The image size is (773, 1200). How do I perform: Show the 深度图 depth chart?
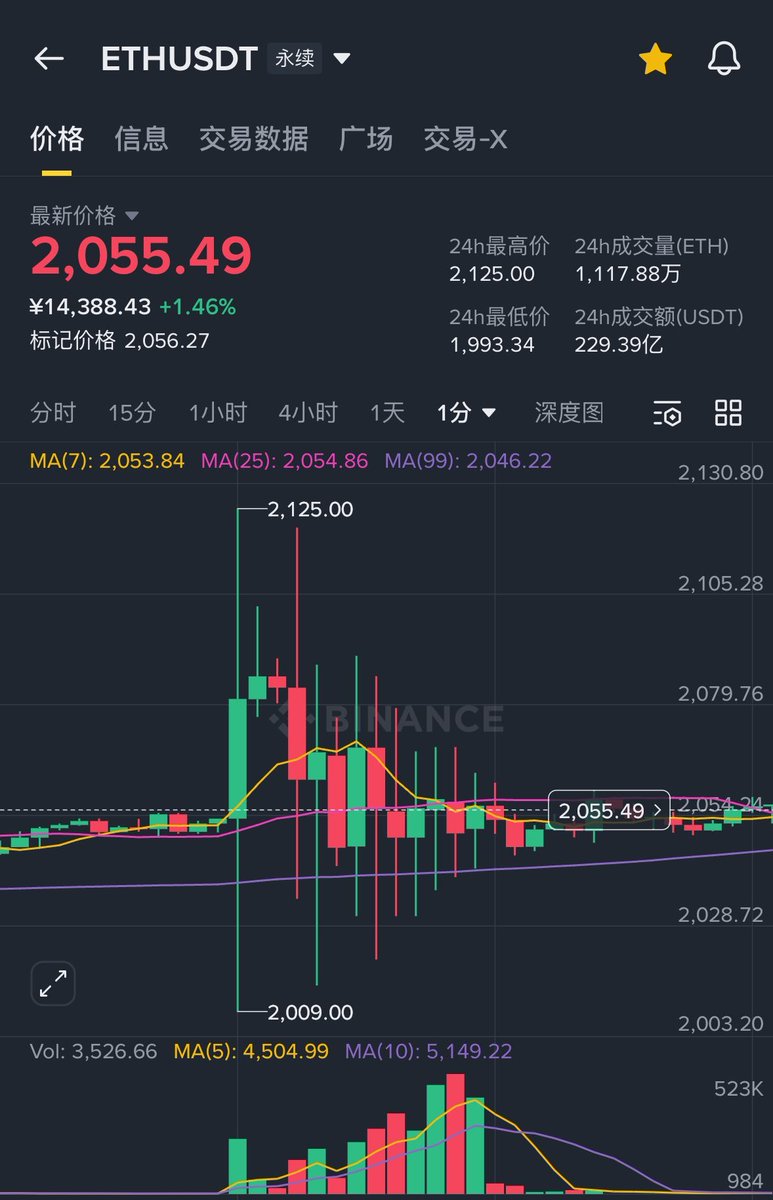point(569,412)
